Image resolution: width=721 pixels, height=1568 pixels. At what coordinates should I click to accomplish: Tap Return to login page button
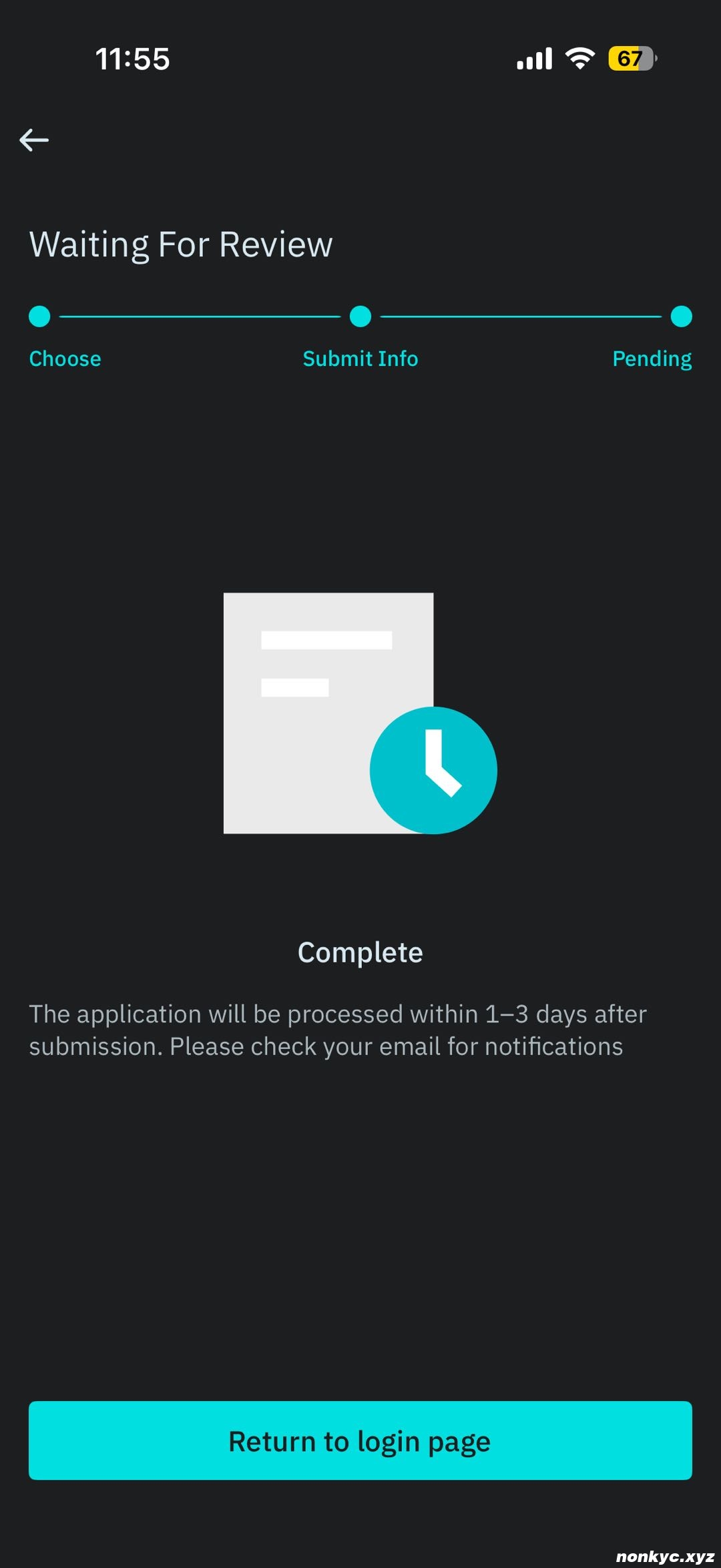click(x=360, y=1440)
